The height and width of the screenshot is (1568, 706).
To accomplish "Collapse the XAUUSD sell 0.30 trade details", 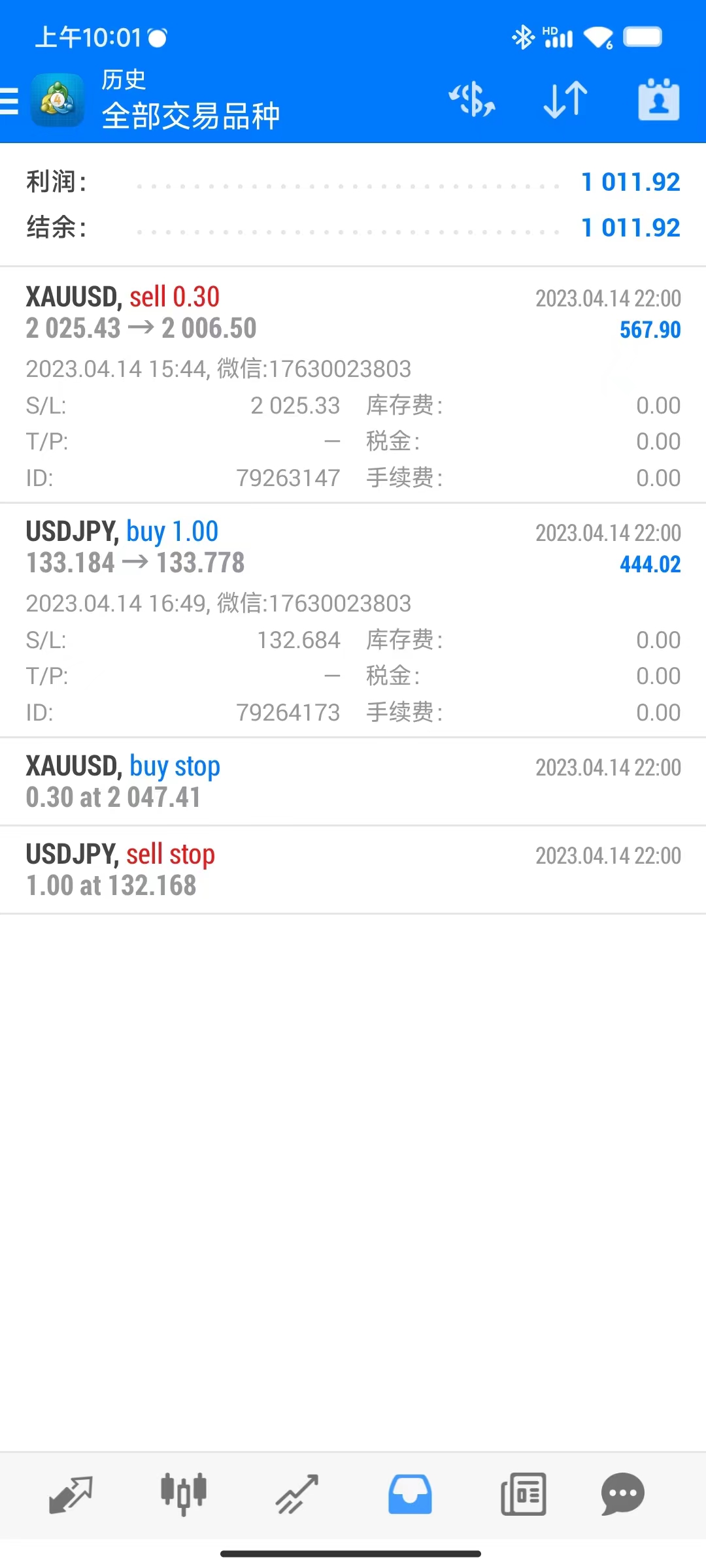I will click(x=353, y=314).
